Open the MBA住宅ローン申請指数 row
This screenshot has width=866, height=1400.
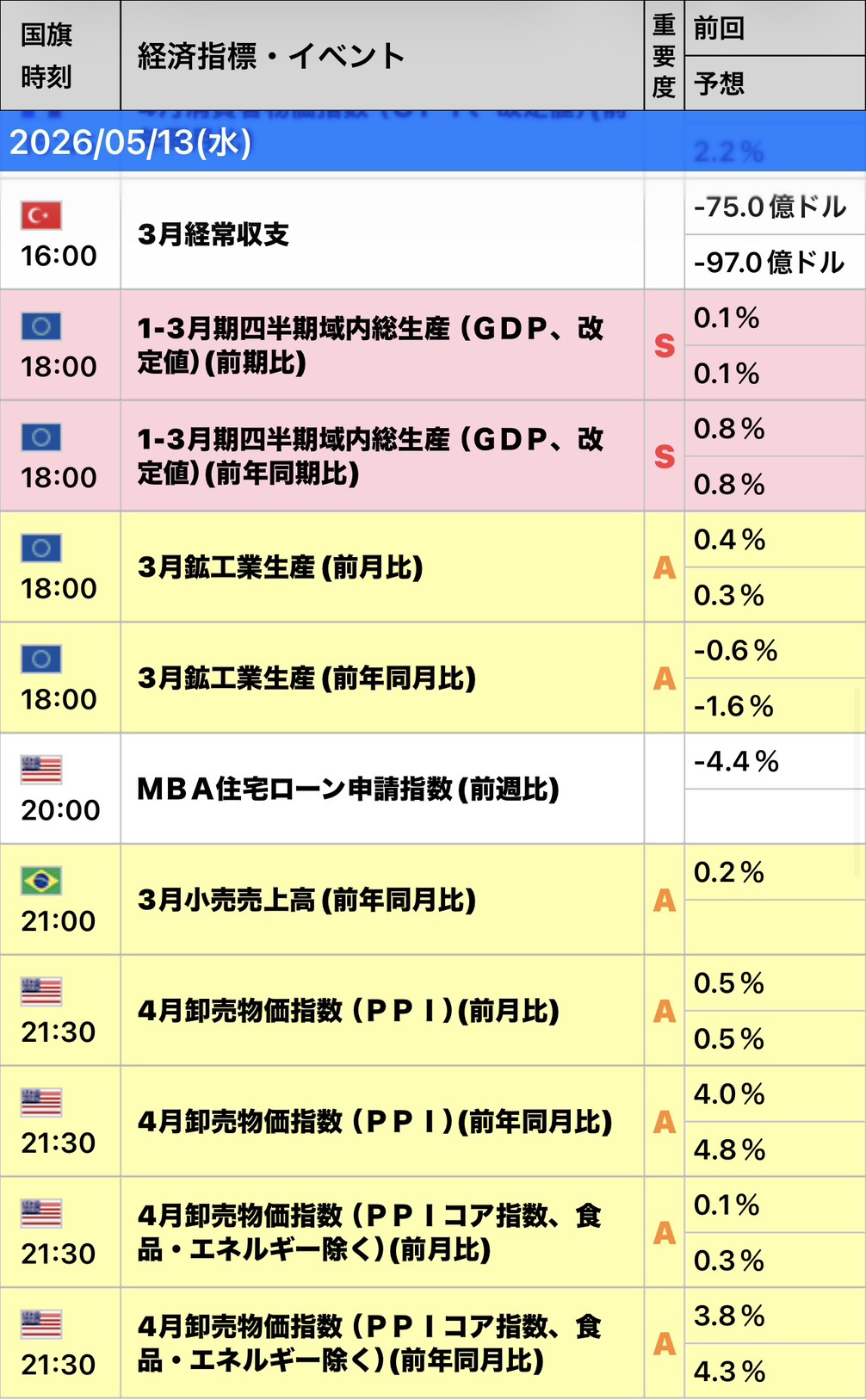coord(433,789)
